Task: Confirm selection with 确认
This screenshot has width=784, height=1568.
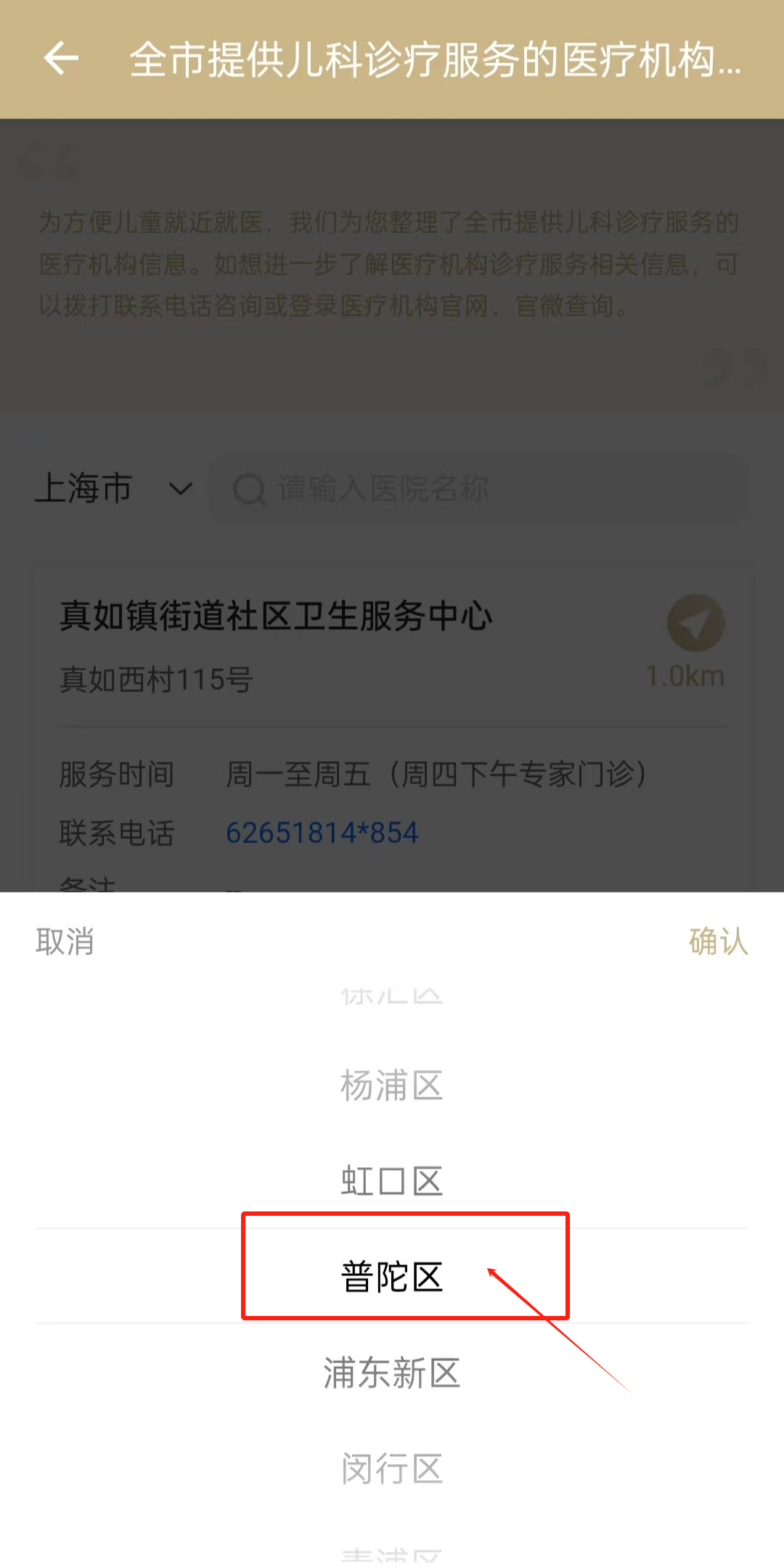Action: pos(718,942)
